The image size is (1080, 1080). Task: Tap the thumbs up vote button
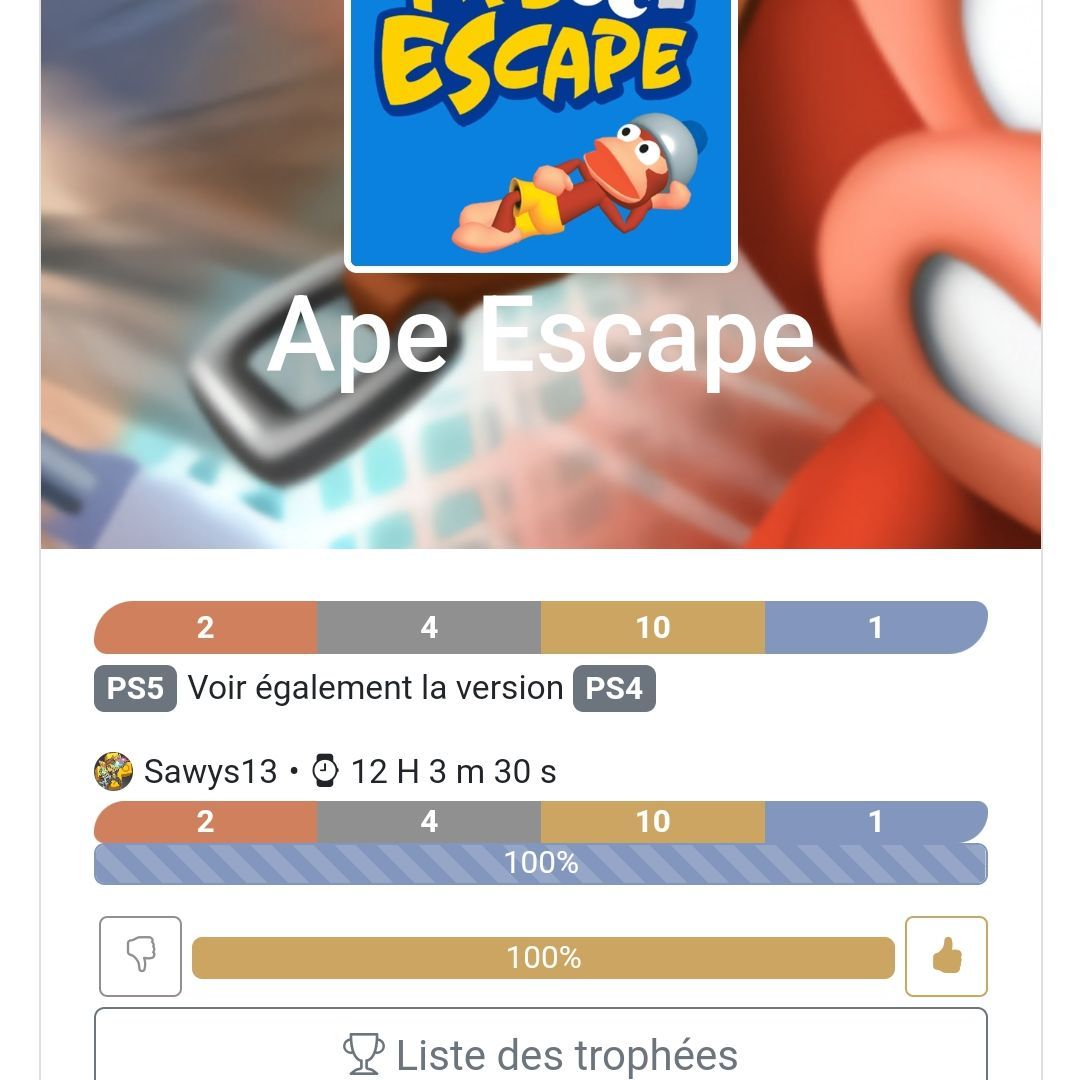946,956
